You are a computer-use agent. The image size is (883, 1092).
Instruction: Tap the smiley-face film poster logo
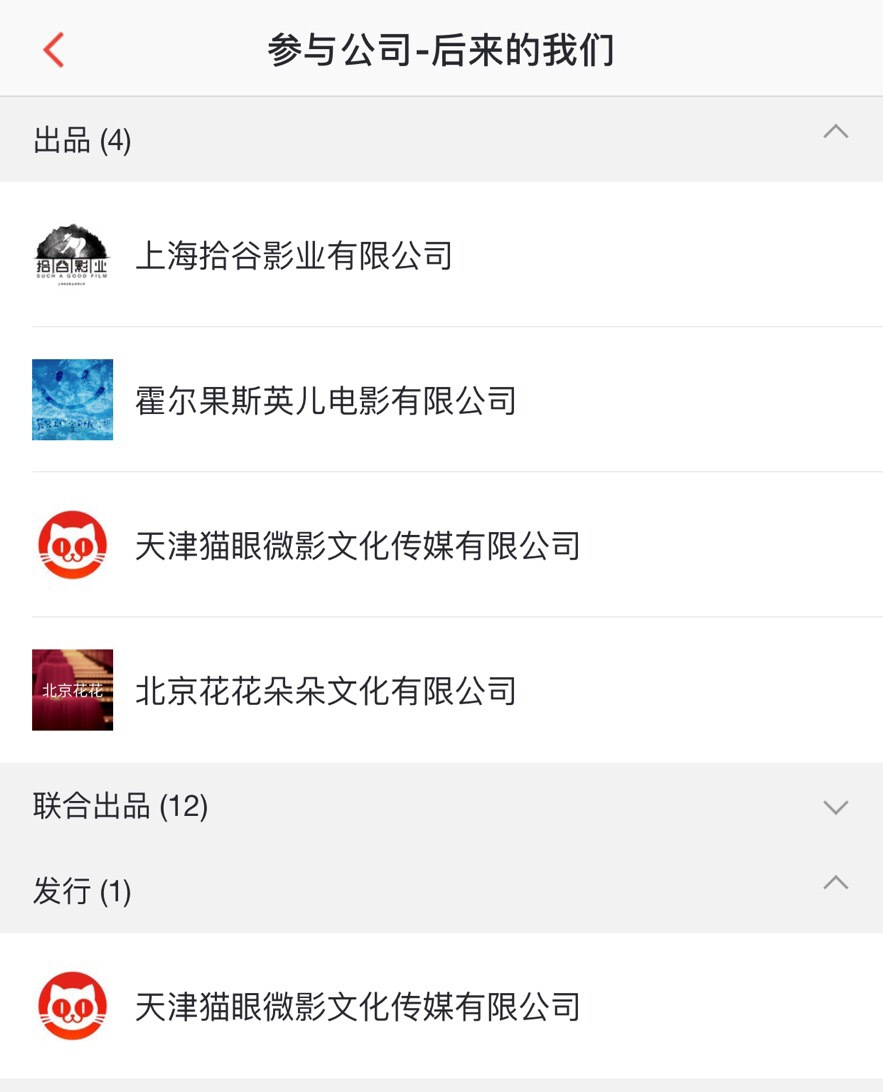(x=71, y=397)
